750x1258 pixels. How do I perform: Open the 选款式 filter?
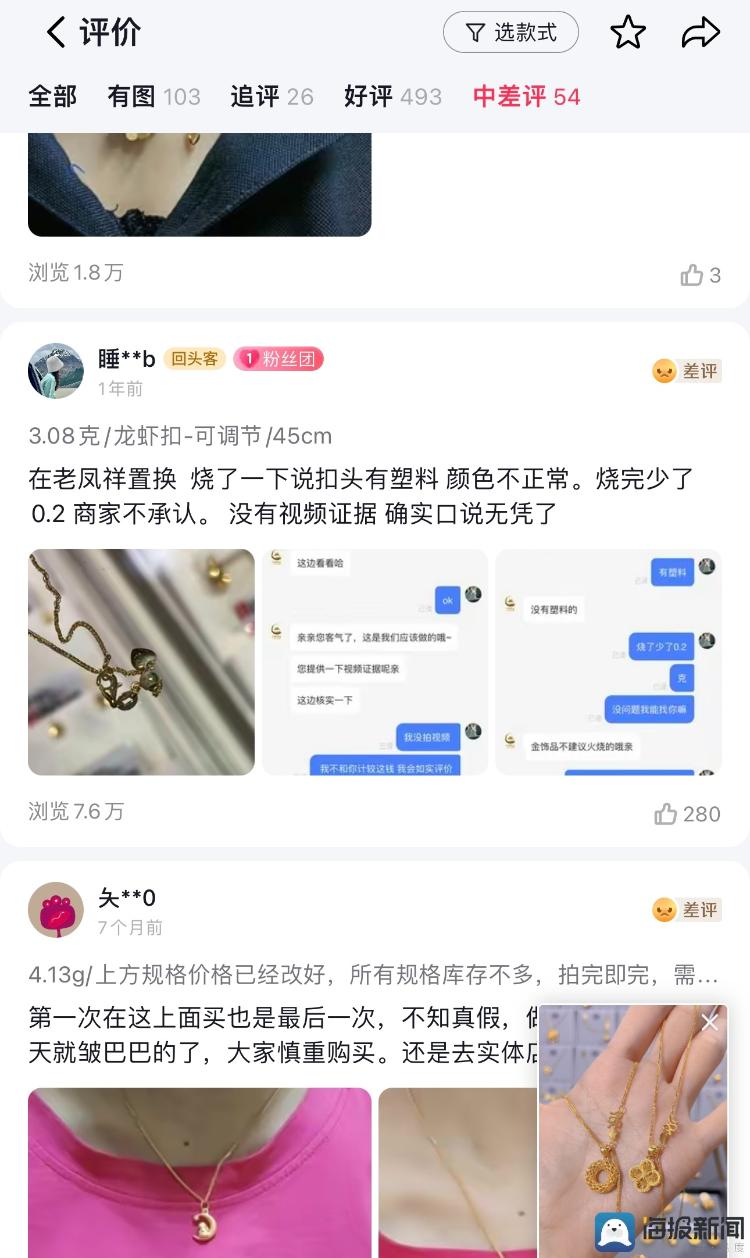point(511,32)
